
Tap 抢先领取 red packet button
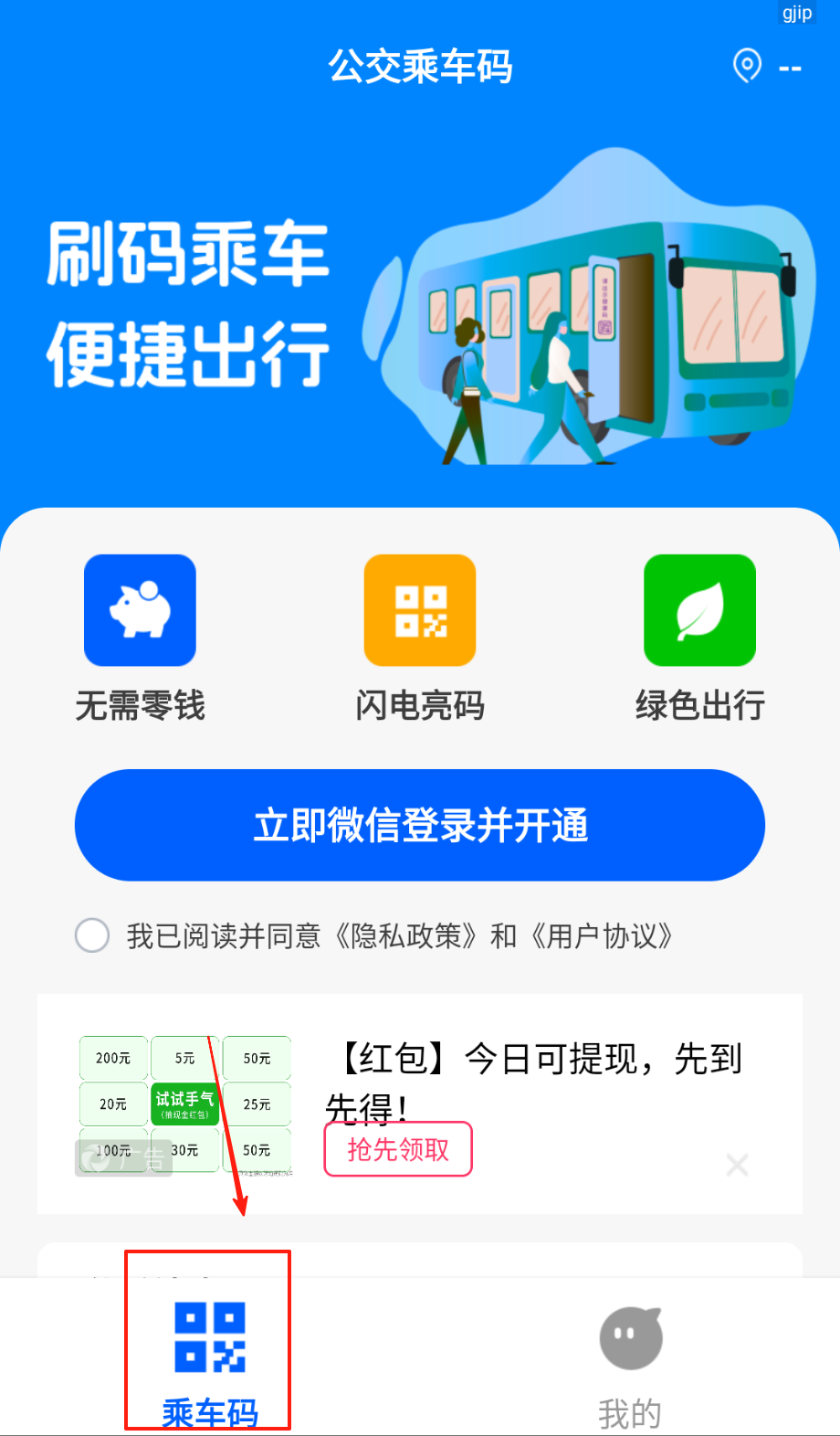(398, 1149)
